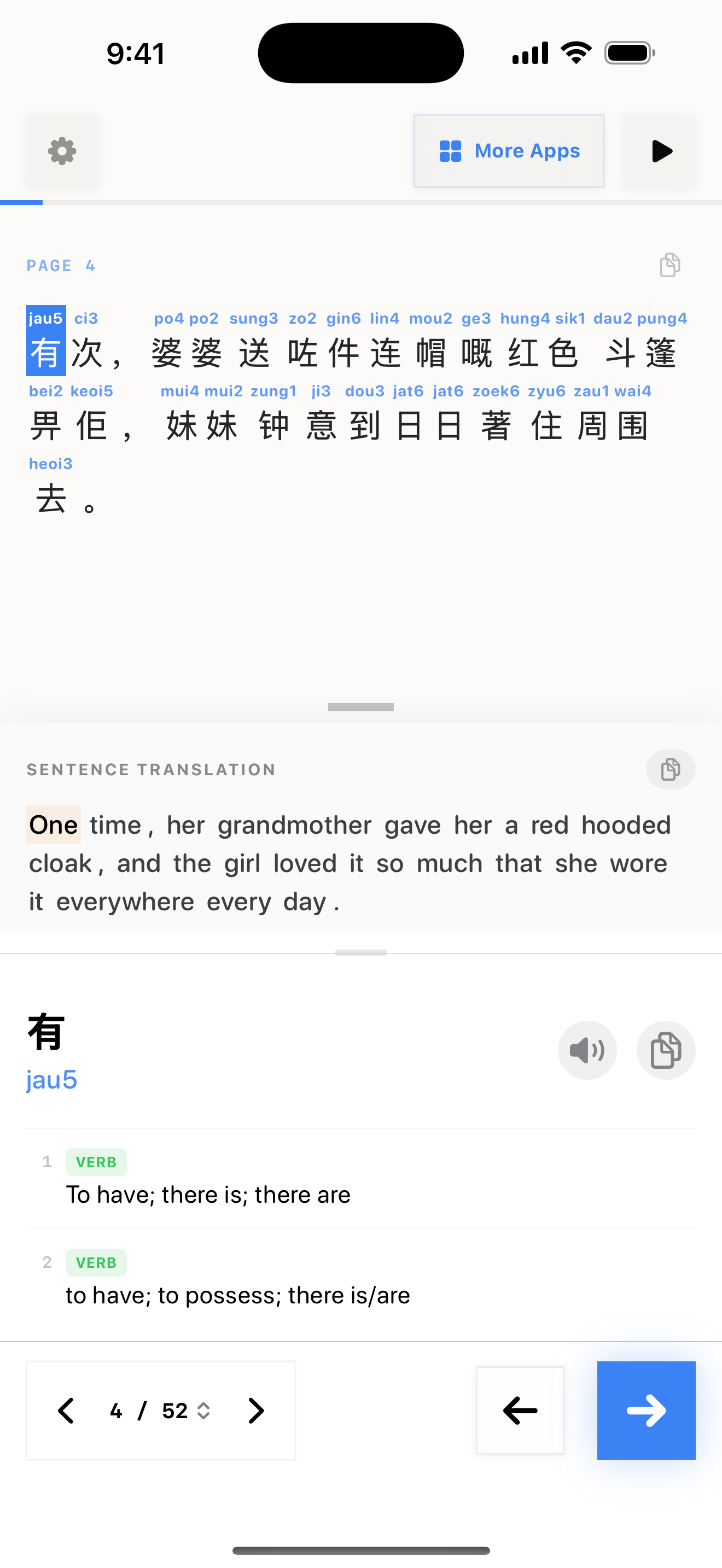Advance to the next word
Viewport: 722px width, 1568px height.
[646, 1411]
